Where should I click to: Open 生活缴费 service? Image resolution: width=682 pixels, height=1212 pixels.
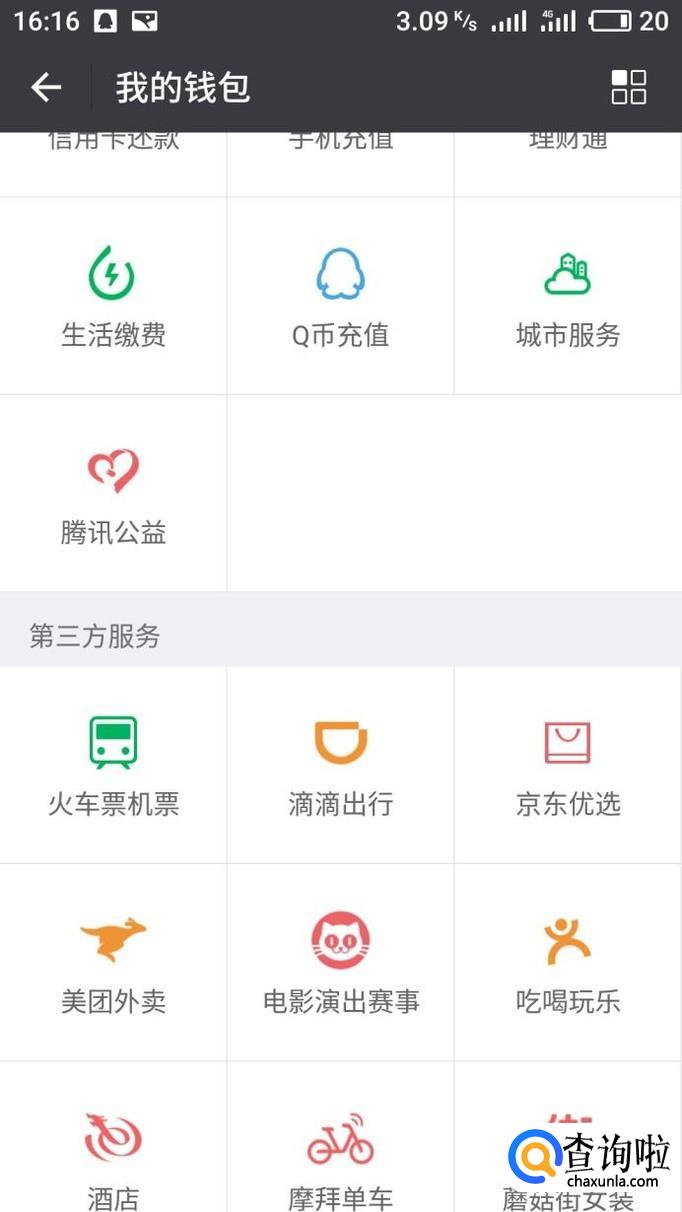[113, 296]
